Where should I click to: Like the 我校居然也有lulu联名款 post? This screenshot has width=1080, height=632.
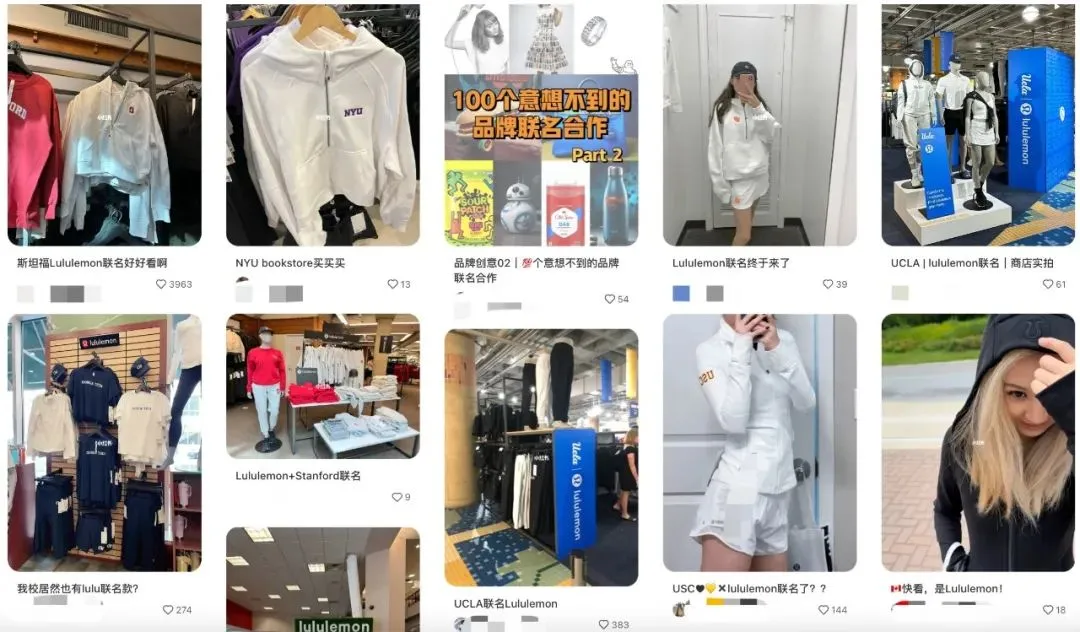point(168,610)
